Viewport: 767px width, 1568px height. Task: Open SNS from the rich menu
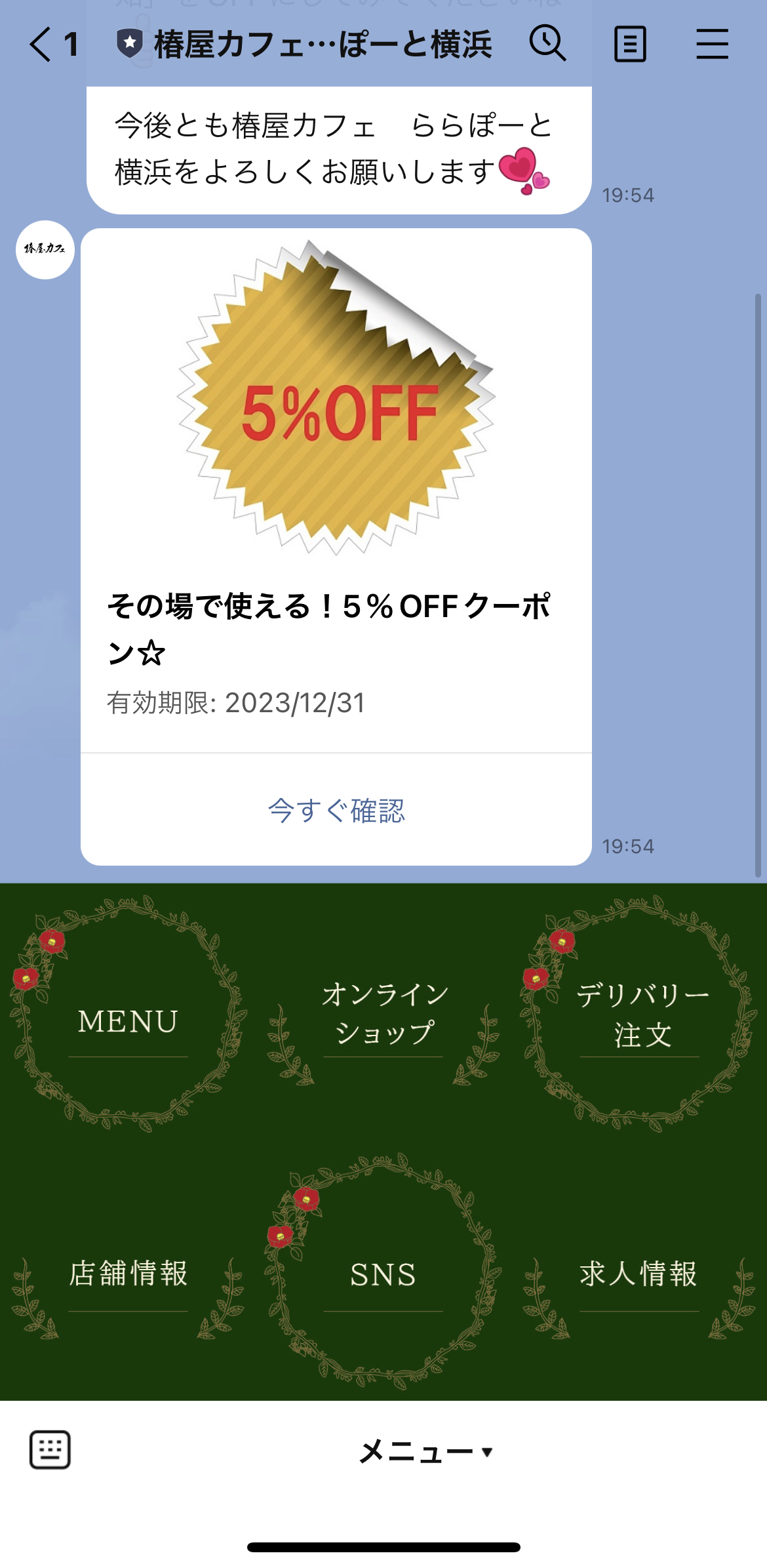[x=383, y=1276]
